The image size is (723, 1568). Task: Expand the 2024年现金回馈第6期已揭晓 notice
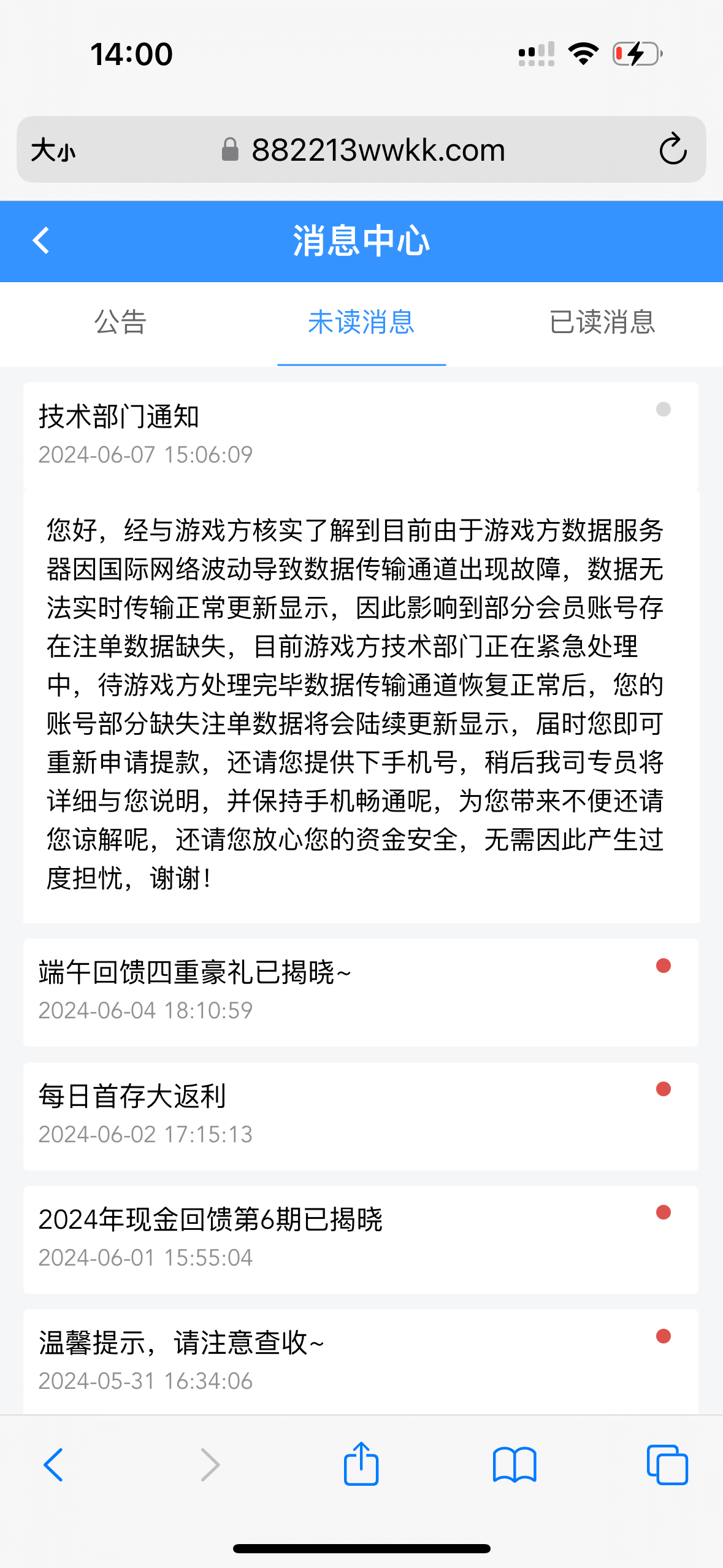(x=245, y=1219)
